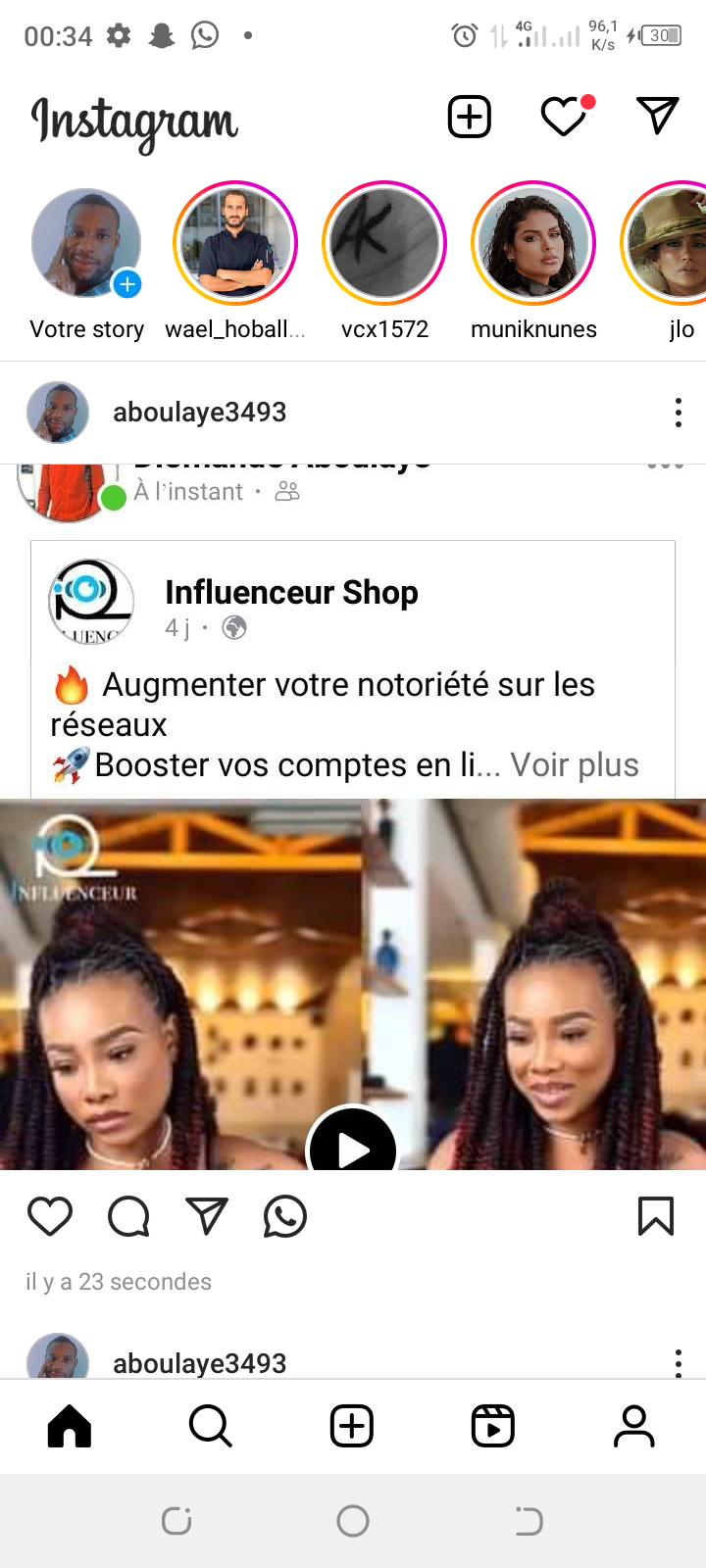Save the post with the bookmark icon

(x=655, y=1216)
